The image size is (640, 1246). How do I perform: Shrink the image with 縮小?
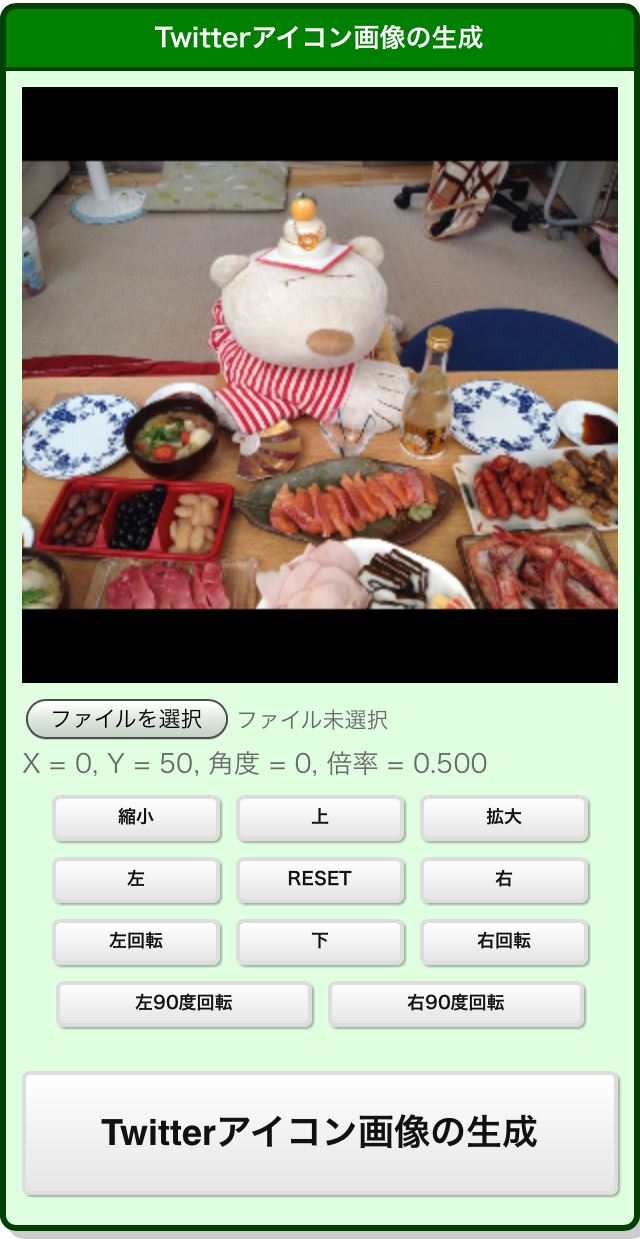point(136,818)
